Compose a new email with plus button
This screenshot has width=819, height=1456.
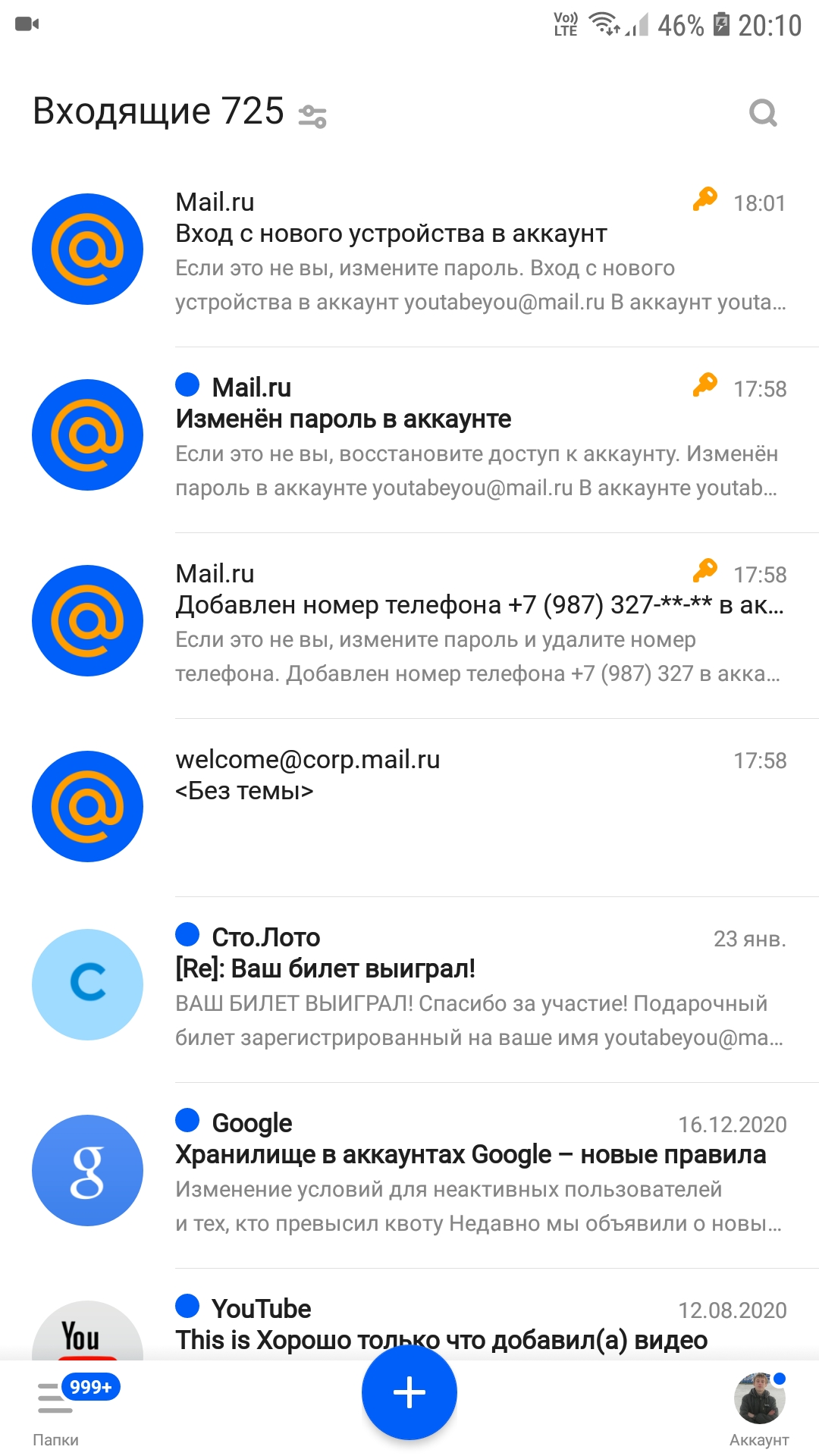[x=409, y=1392]
